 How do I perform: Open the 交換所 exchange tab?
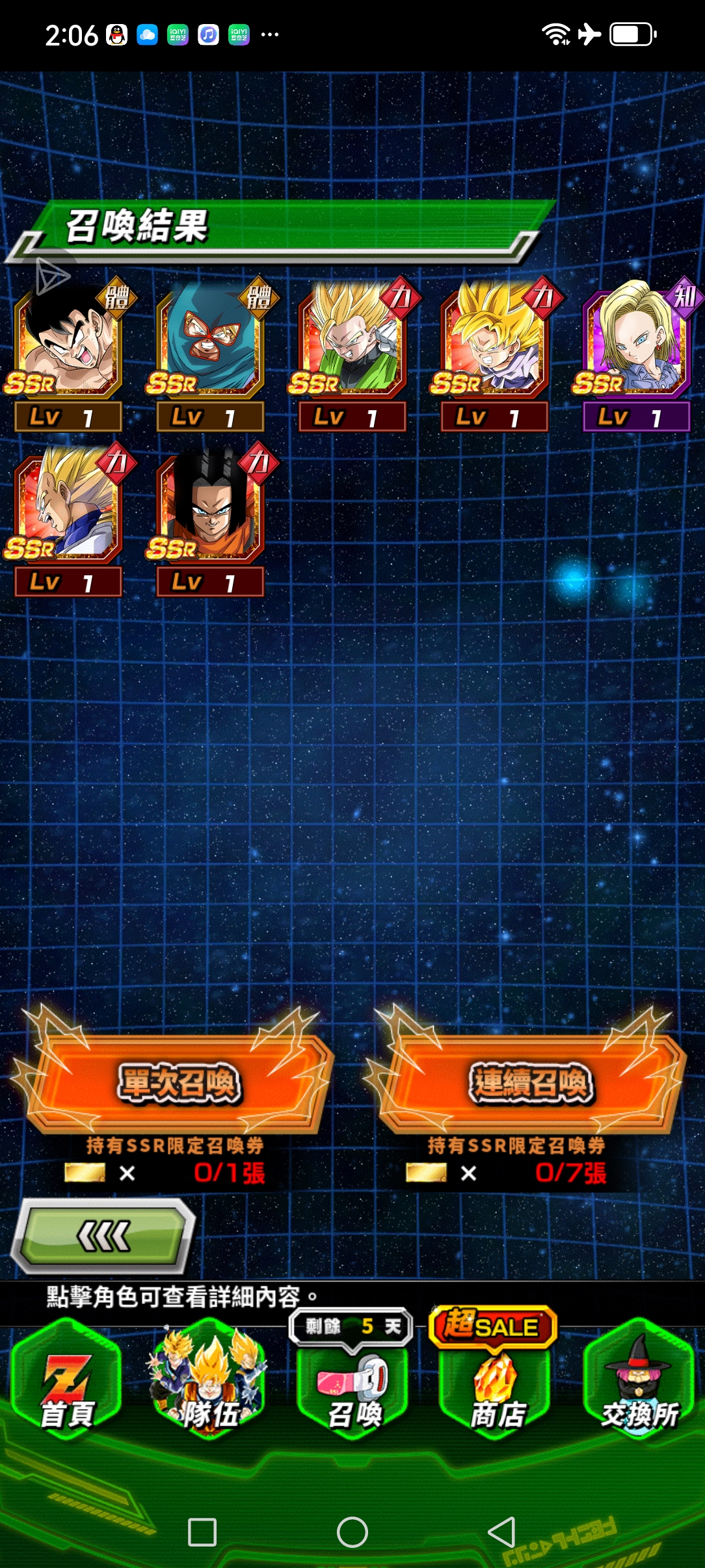pyautogui.click(x=639, y=1382)
